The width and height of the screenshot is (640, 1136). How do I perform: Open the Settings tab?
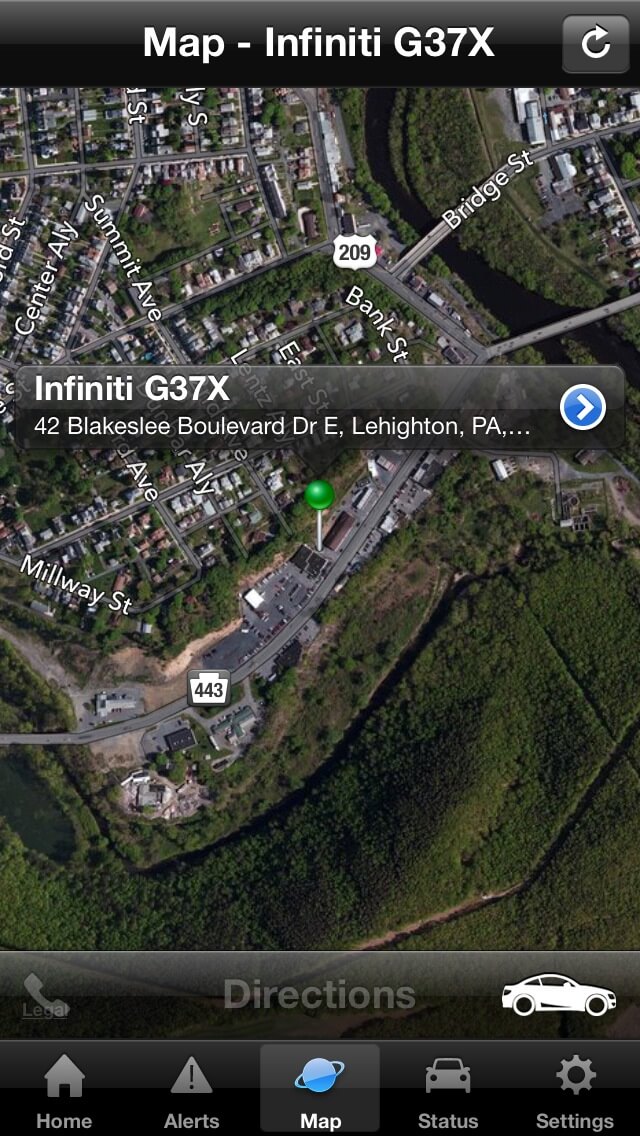point(575,1089)
